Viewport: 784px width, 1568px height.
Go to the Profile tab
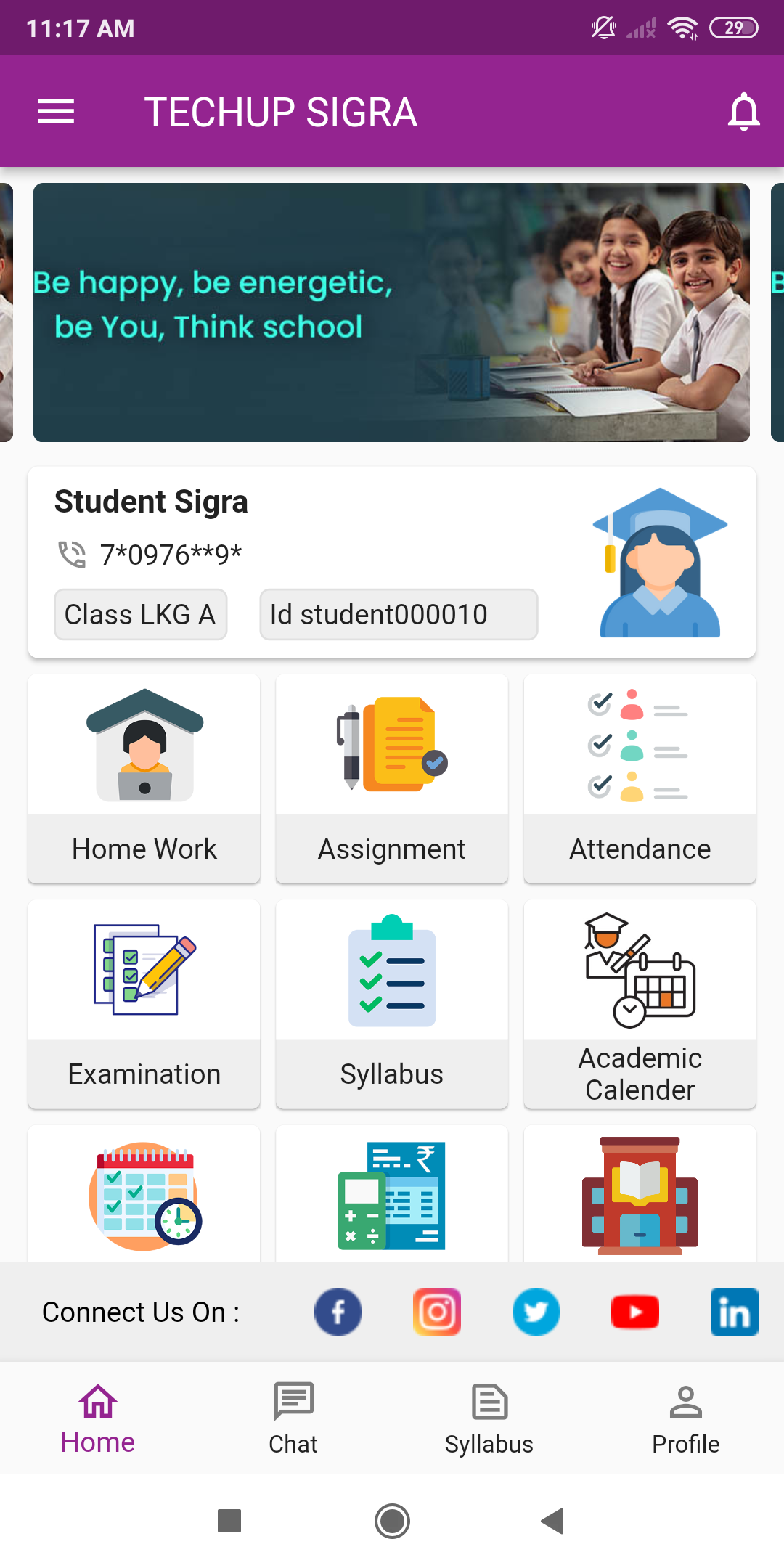(685, 1418)
